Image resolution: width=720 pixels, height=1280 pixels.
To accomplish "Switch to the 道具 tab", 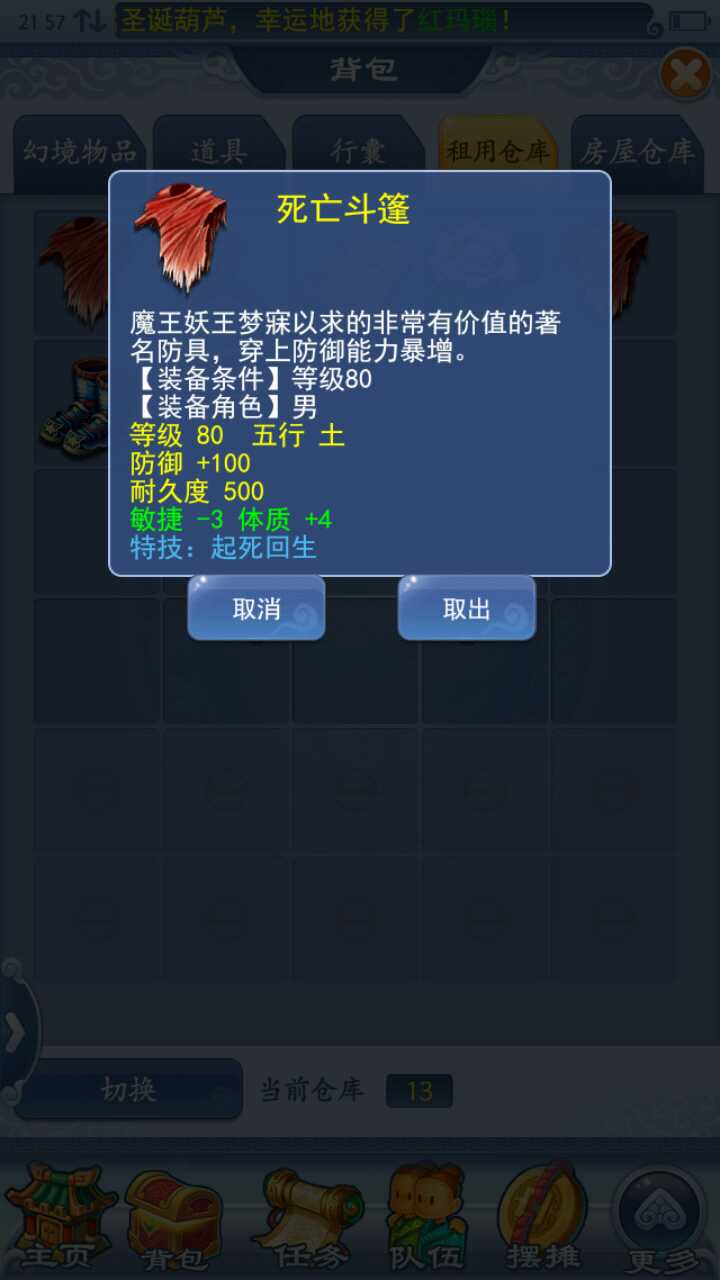I will [x=218, y=152].
